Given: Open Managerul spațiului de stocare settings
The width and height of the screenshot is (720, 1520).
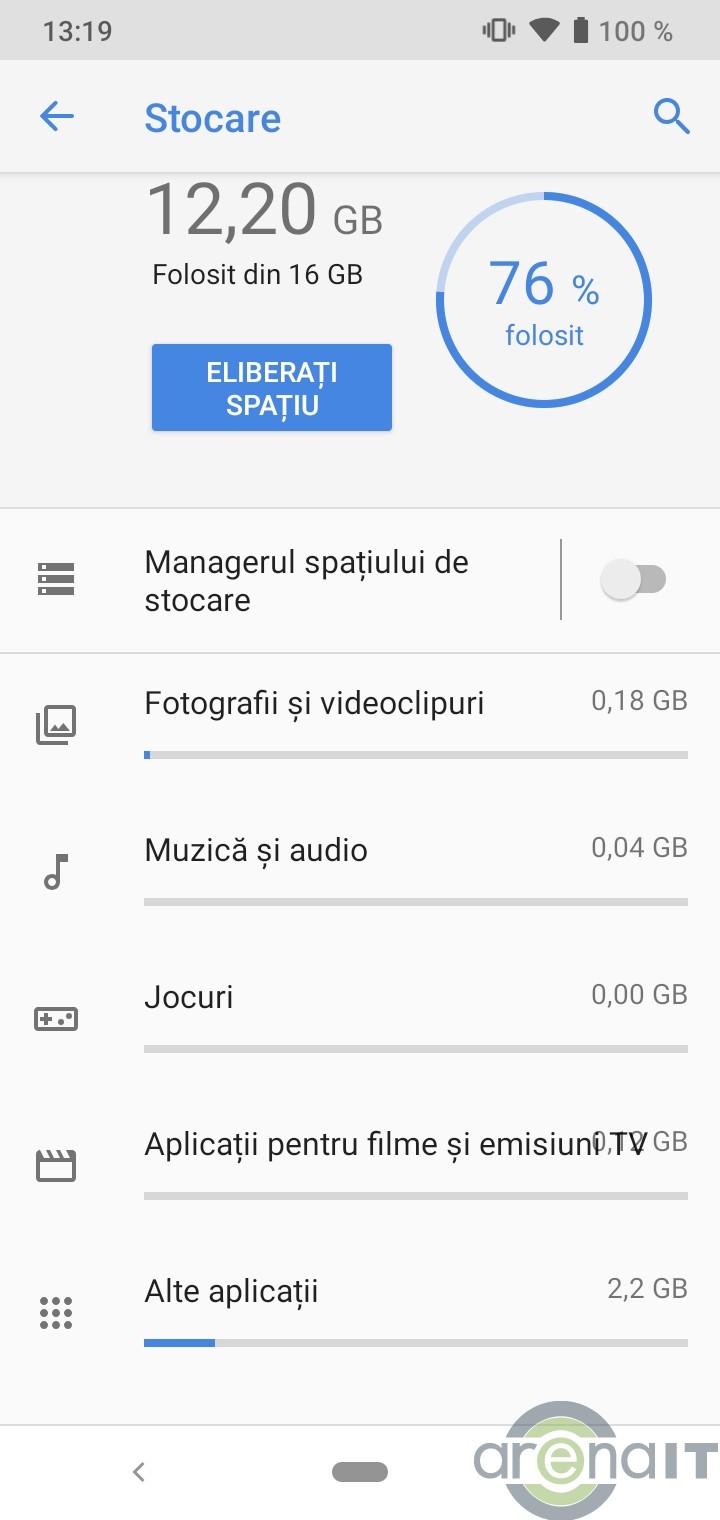Looking at the screenshot, I should (x=280, y=581).
